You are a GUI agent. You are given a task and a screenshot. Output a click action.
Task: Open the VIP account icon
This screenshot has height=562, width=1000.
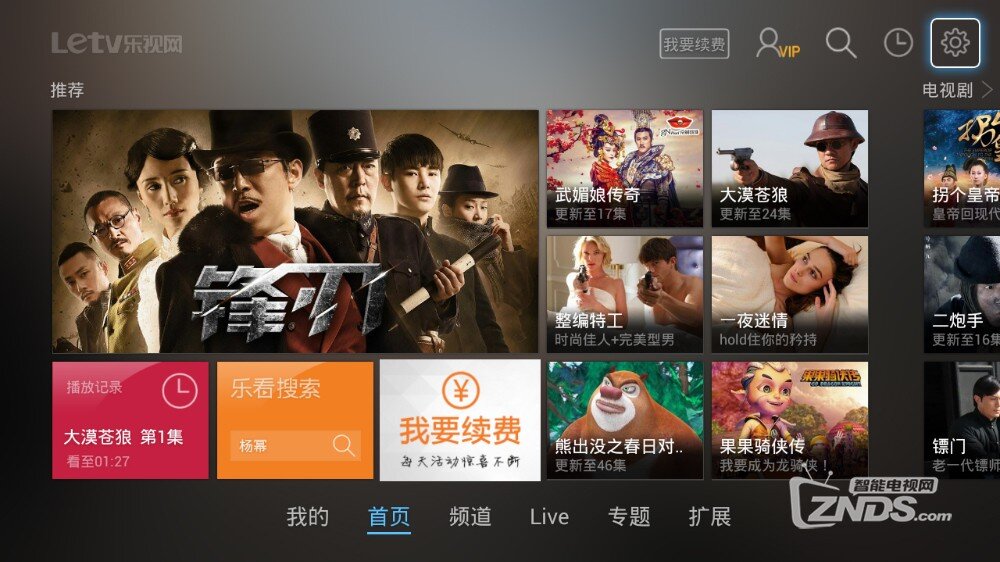click(x=776, y=43)
